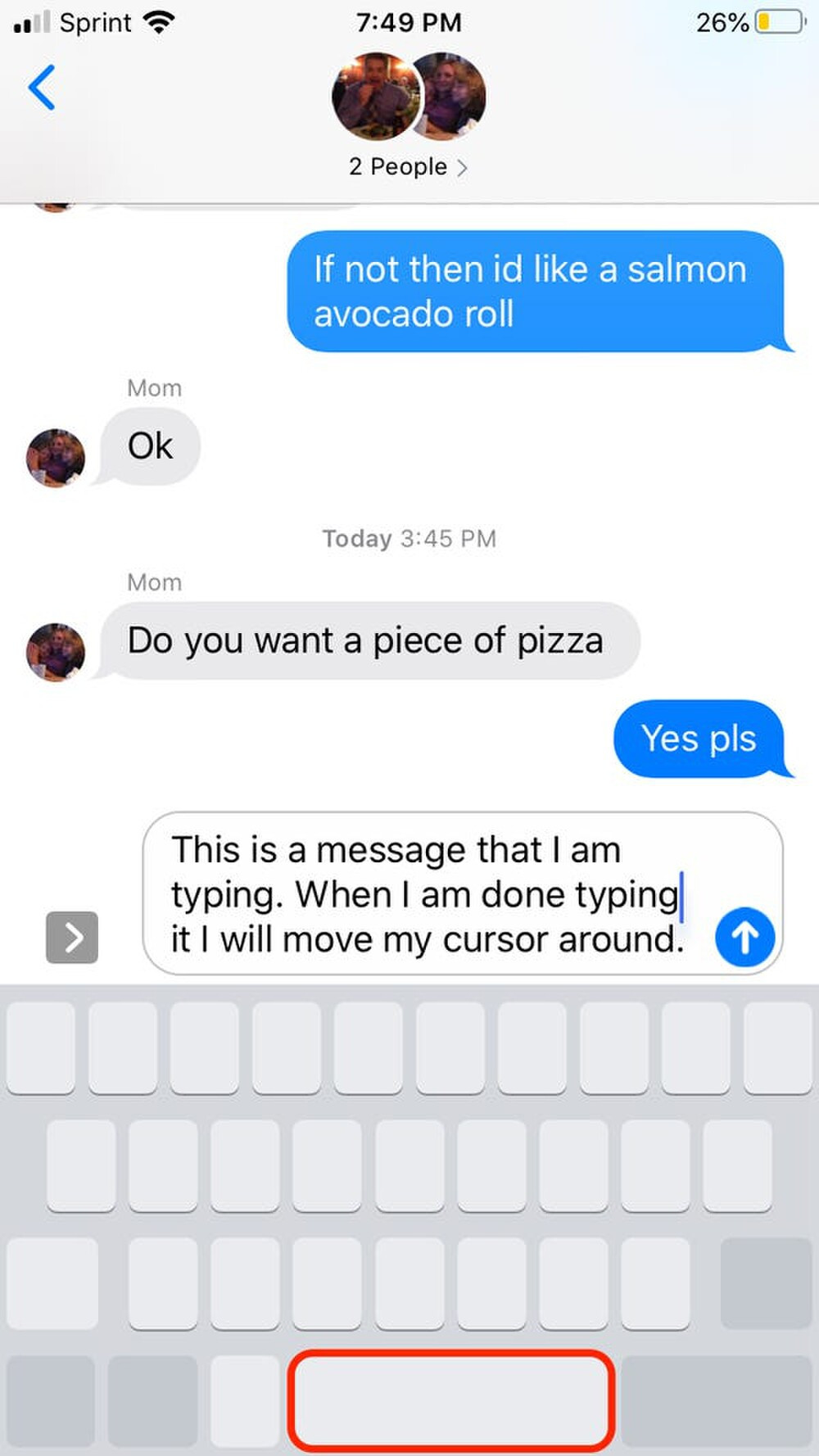Open the 2 People group details
819x1456 pixels.
click(408, 167)
